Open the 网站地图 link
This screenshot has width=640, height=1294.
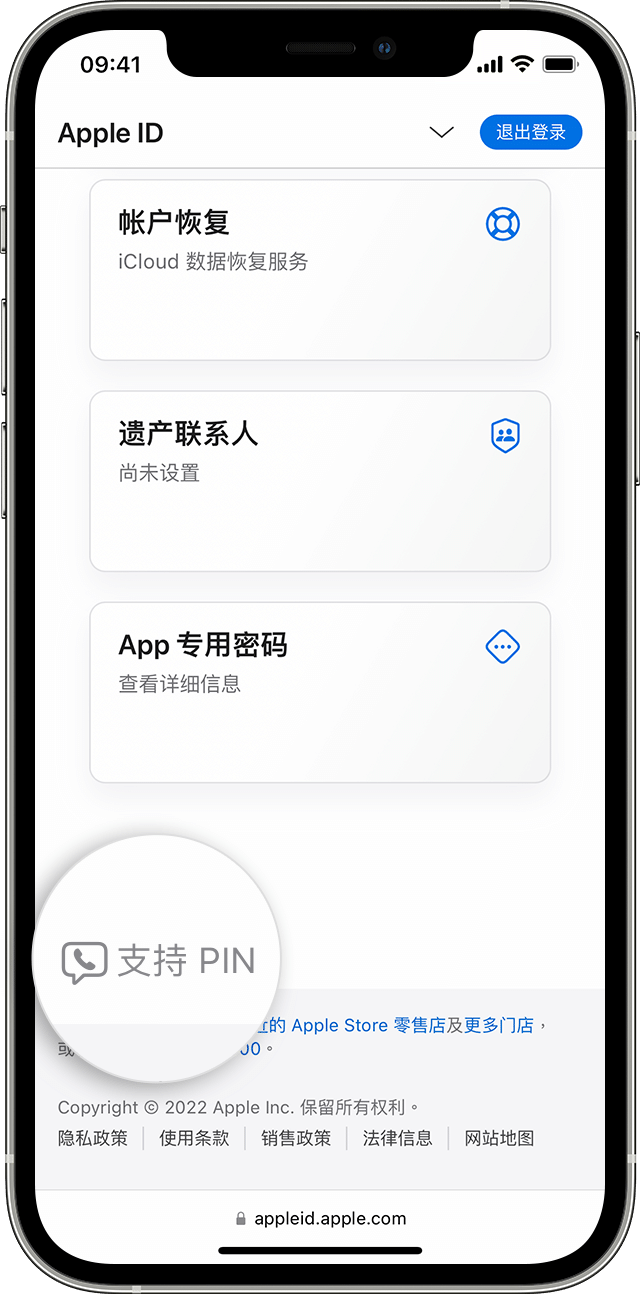pos(500,1138)
